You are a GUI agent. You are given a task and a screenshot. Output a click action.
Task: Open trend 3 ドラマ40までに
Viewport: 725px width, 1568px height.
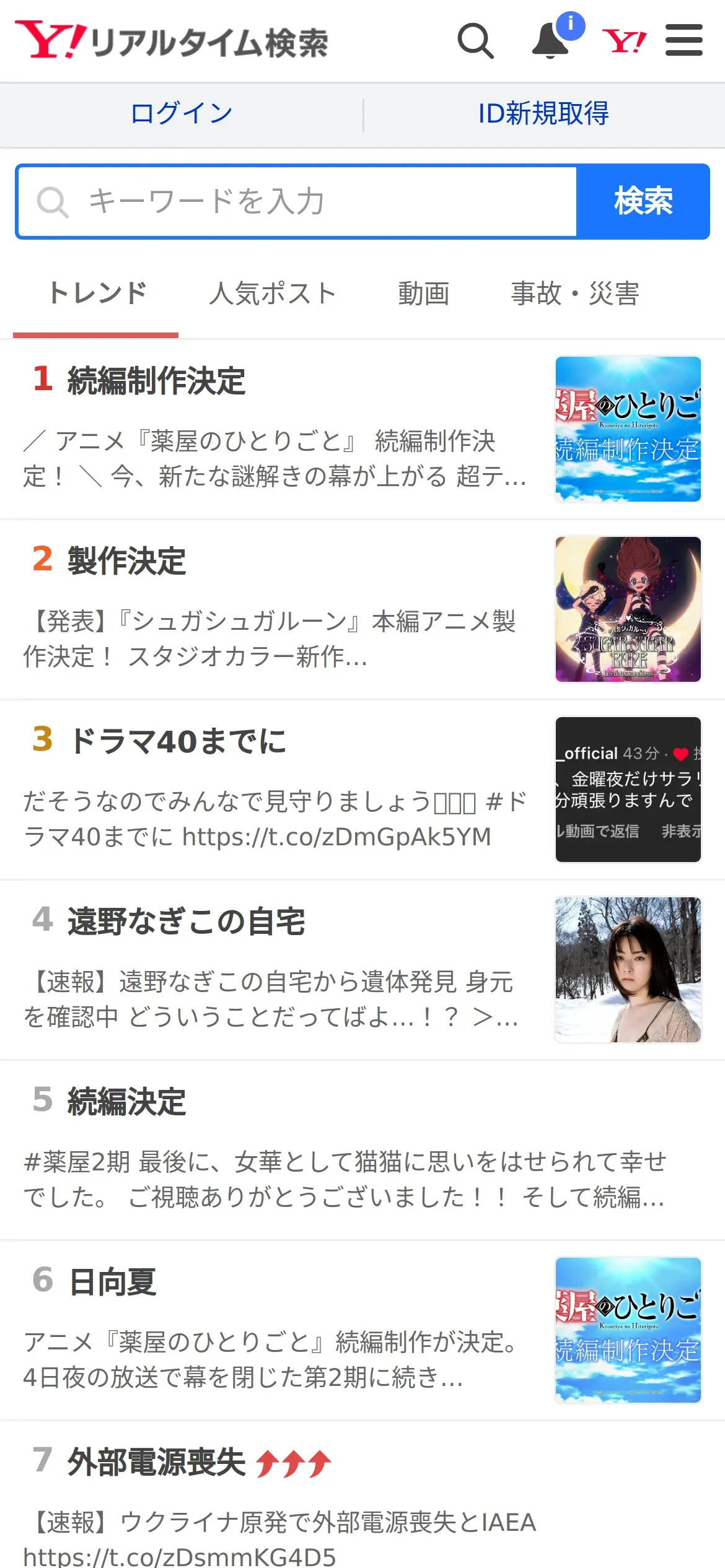click(177, 741)
